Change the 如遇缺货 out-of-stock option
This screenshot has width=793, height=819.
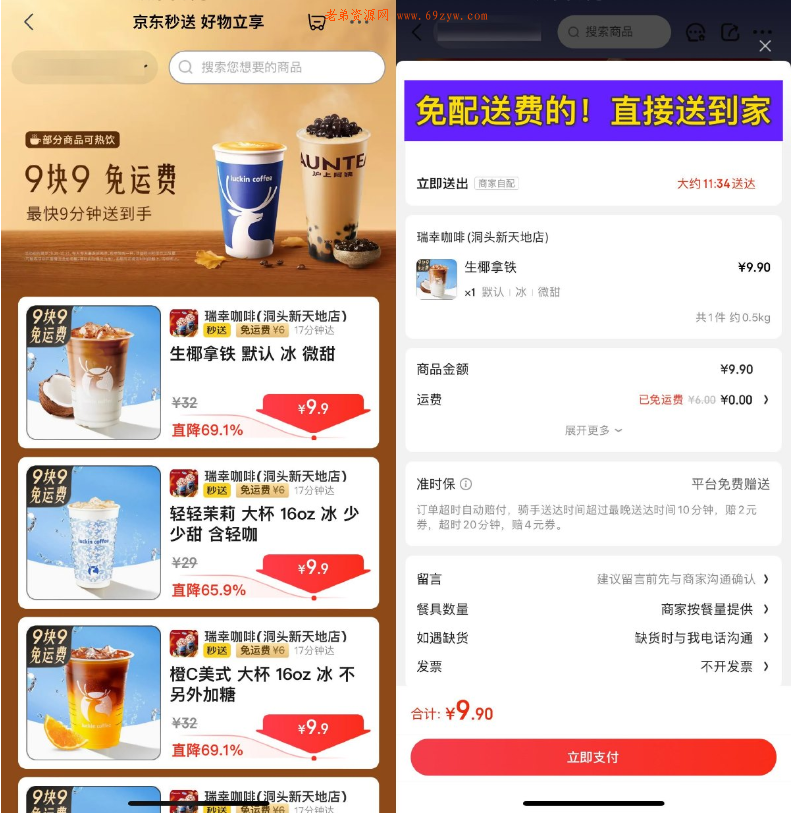(593, 638)
